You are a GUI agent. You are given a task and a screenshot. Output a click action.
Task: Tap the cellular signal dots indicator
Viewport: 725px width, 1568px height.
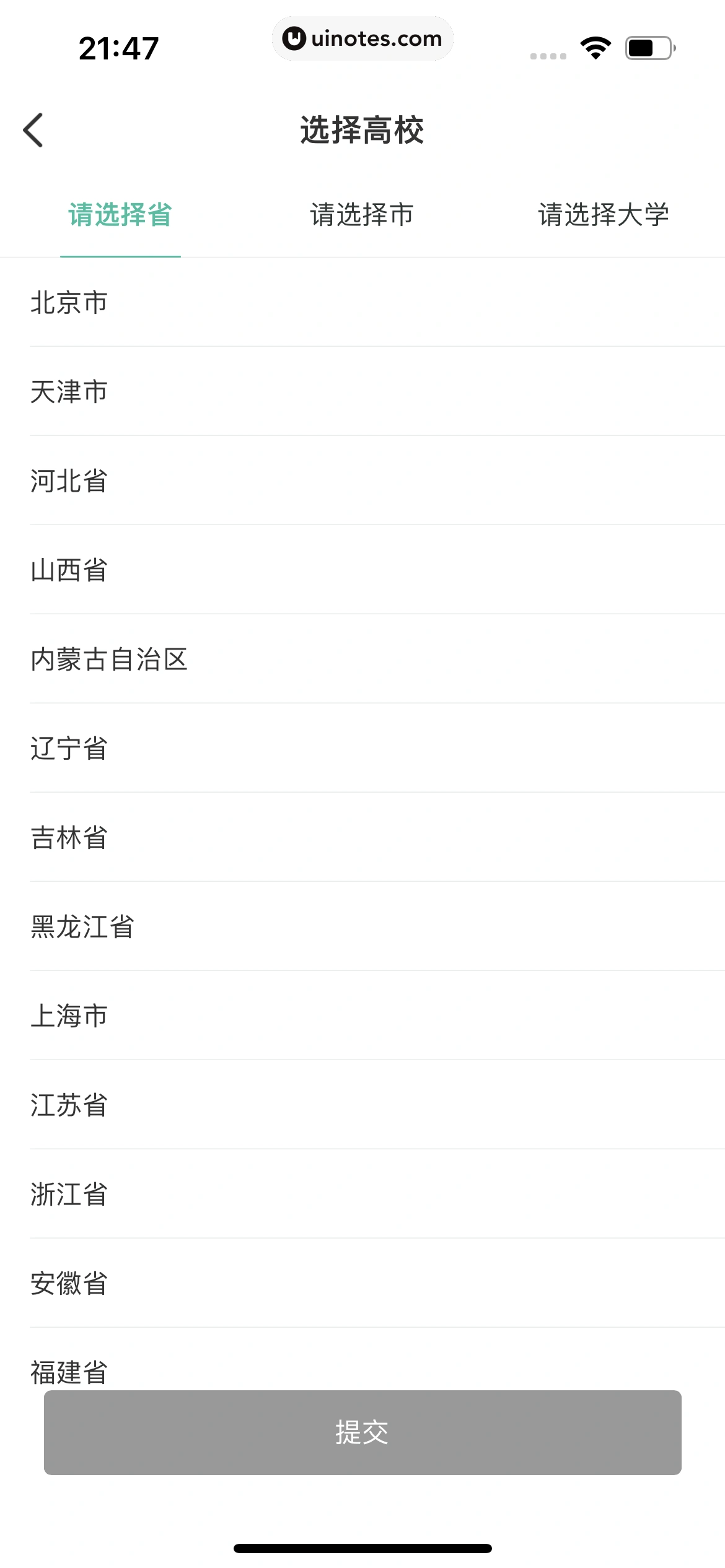tap(548, 54)
